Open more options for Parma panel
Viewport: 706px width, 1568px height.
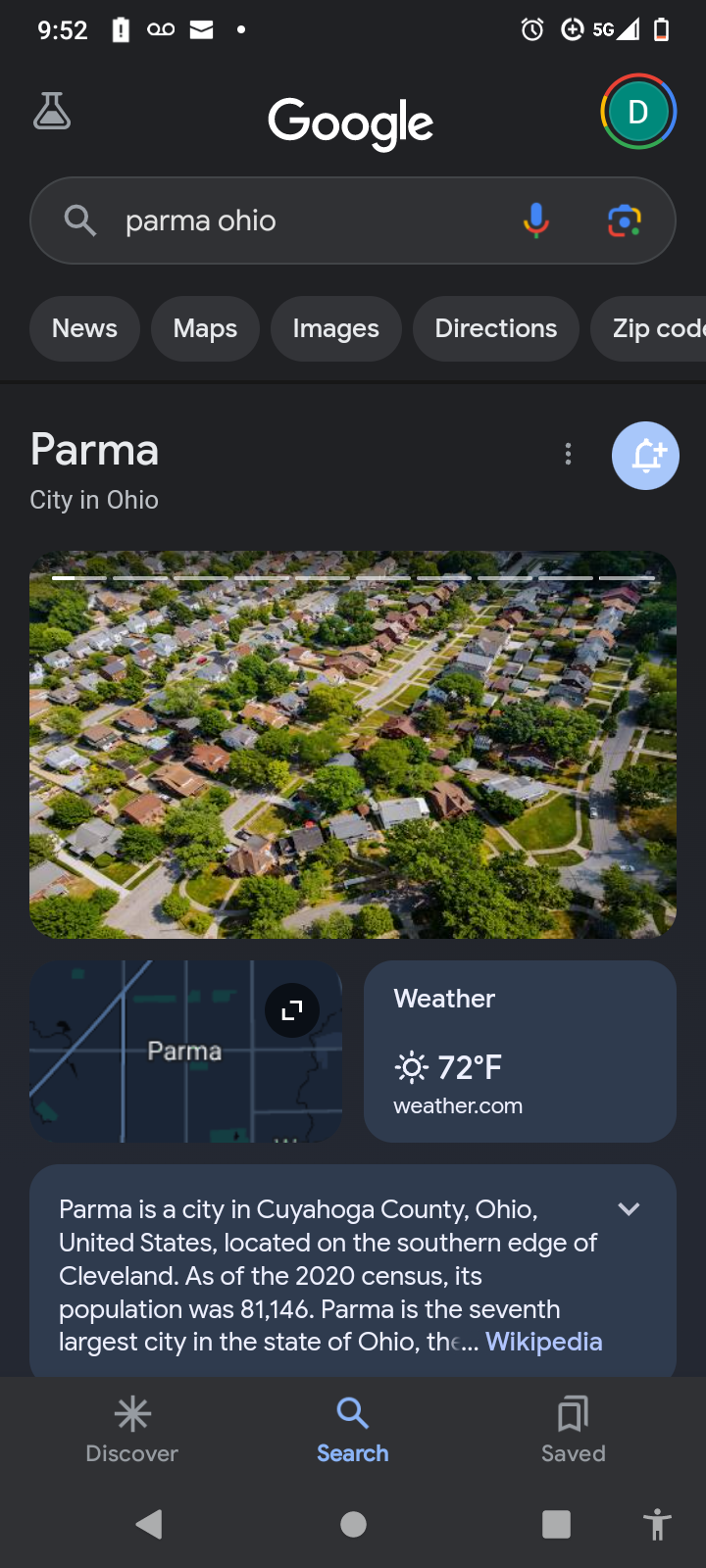pos(568,454)
